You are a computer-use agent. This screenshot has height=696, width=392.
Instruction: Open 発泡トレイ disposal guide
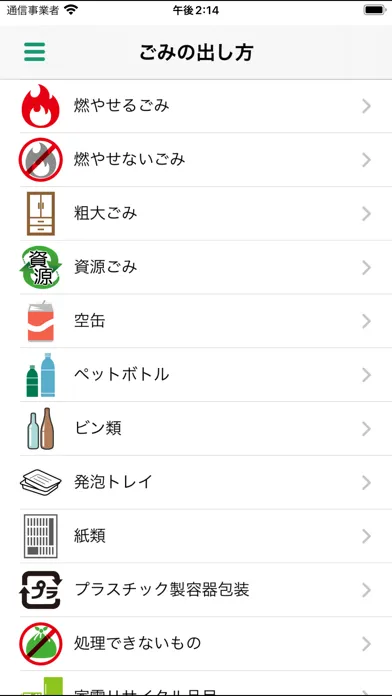(196, 482)
